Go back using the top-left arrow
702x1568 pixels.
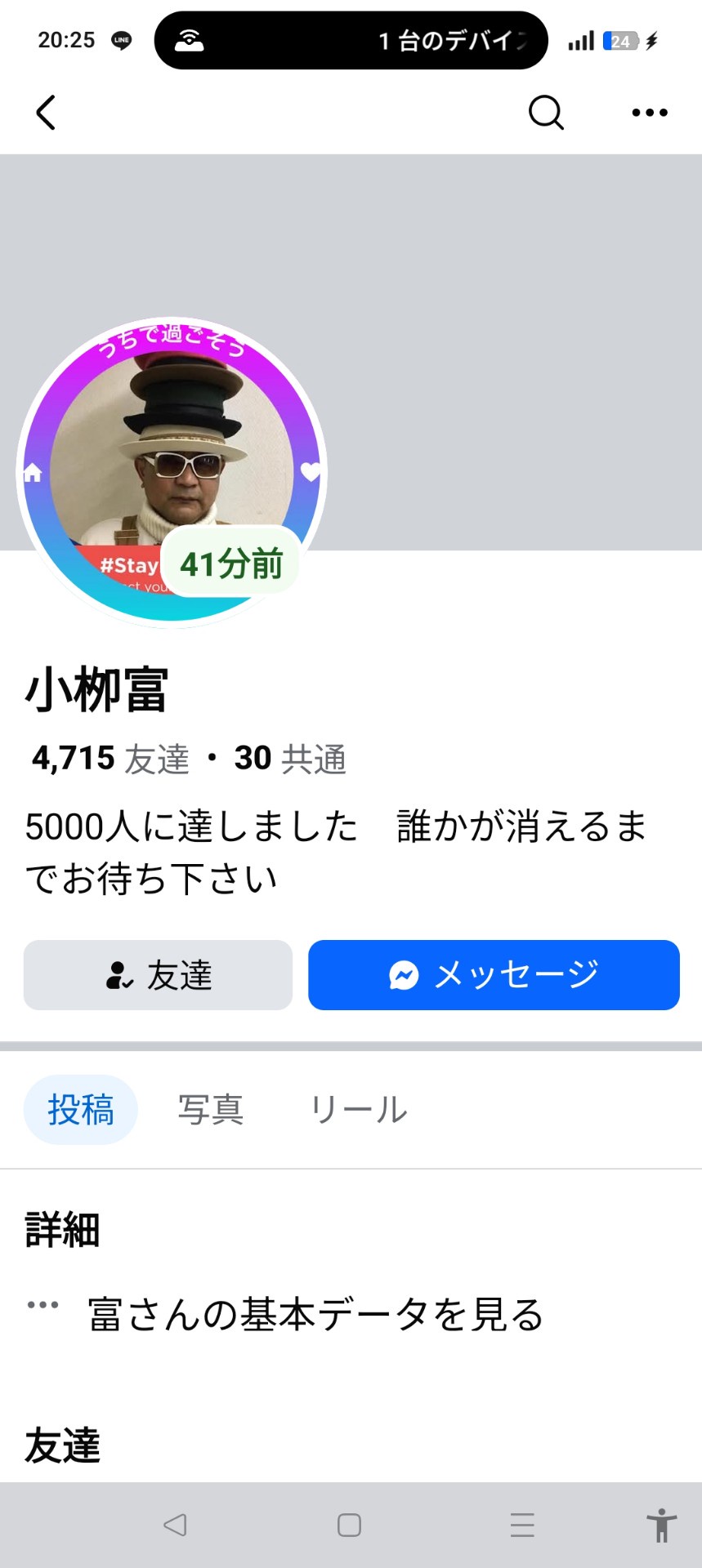coord(46,113)
